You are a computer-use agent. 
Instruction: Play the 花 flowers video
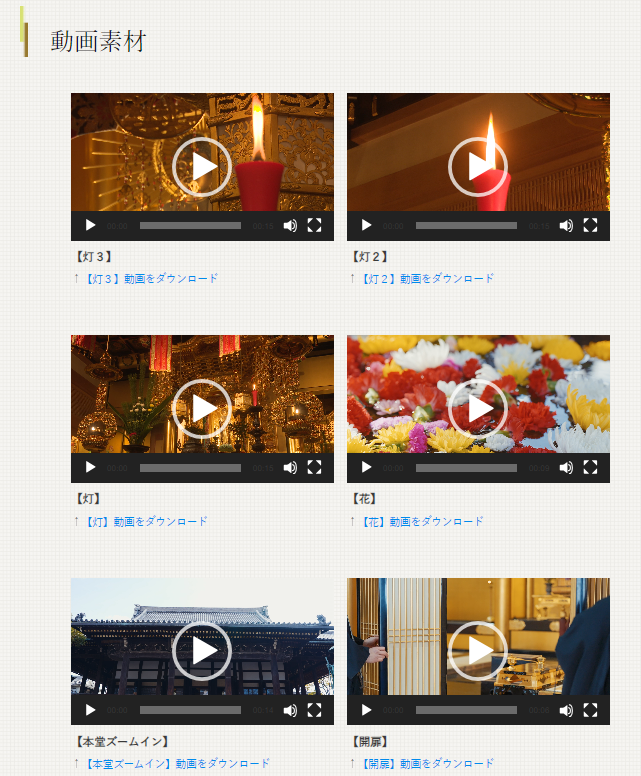[x=478, y=408]
